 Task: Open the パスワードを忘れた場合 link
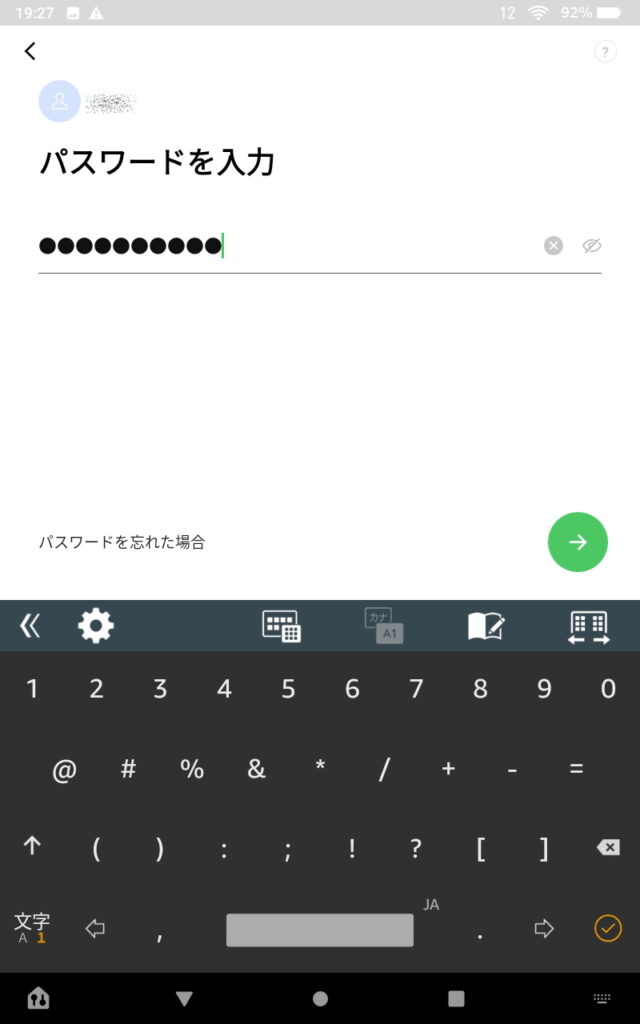122,542
